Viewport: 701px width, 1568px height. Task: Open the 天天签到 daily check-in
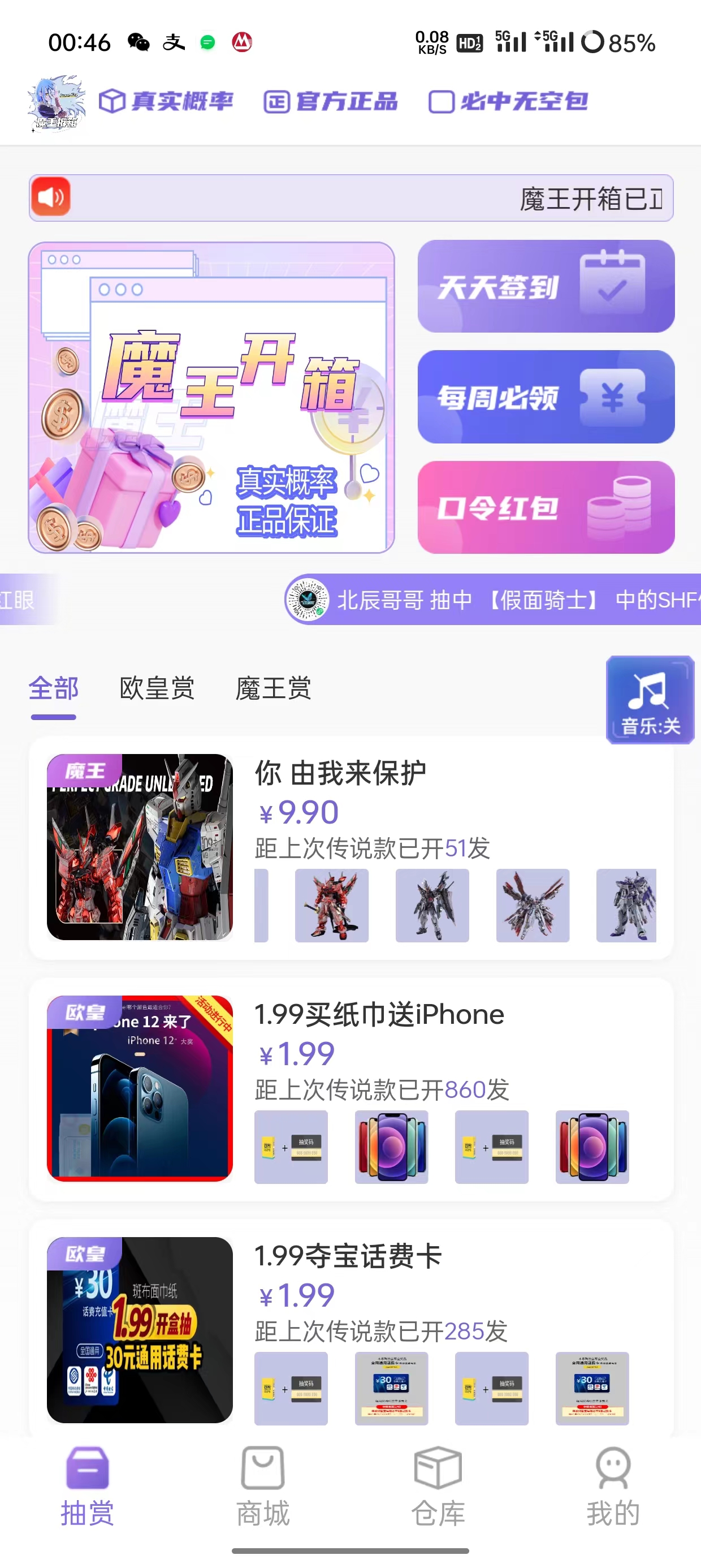click(545, 286)
